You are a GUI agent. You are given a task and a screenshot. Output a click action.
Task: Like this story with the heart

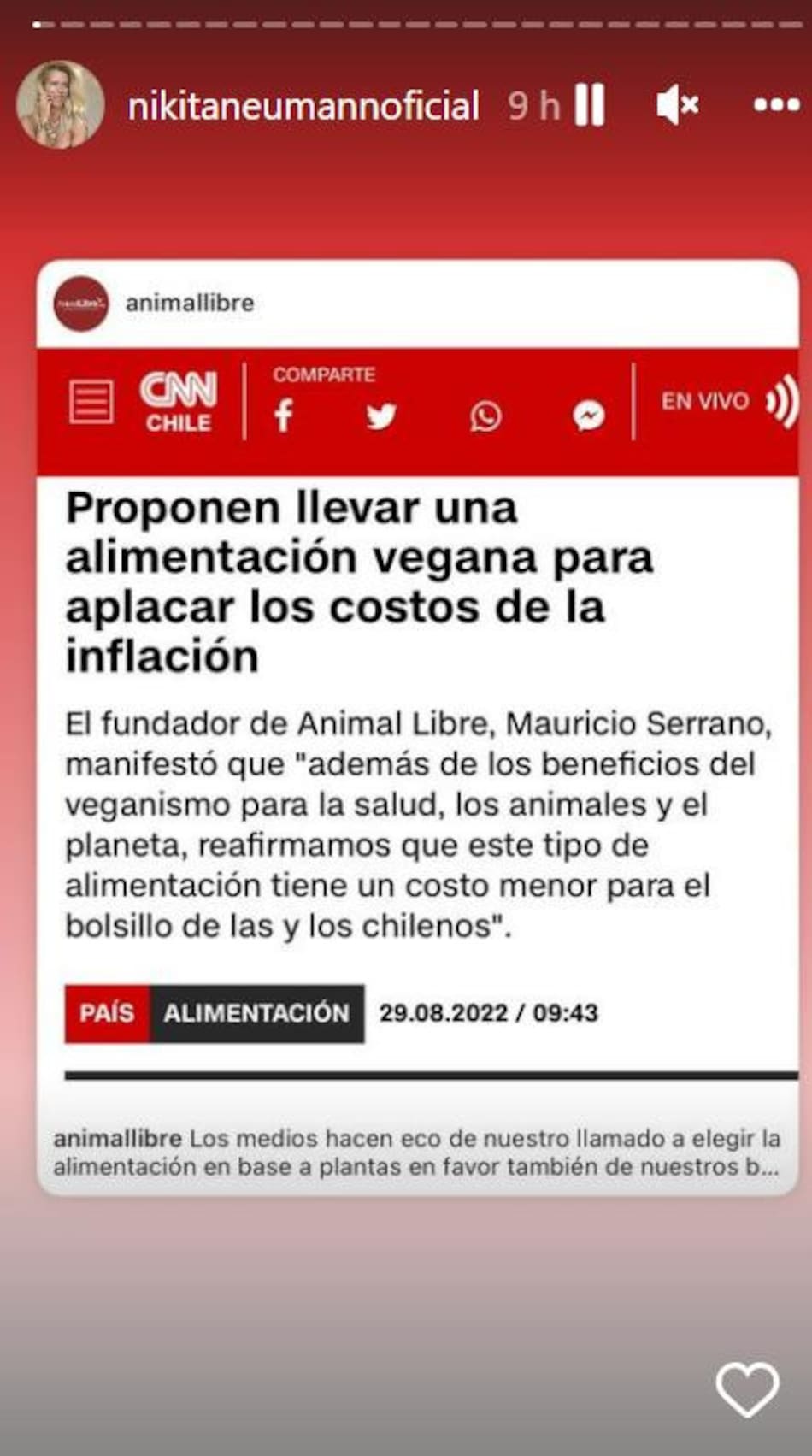click(x=747, y=1390)
